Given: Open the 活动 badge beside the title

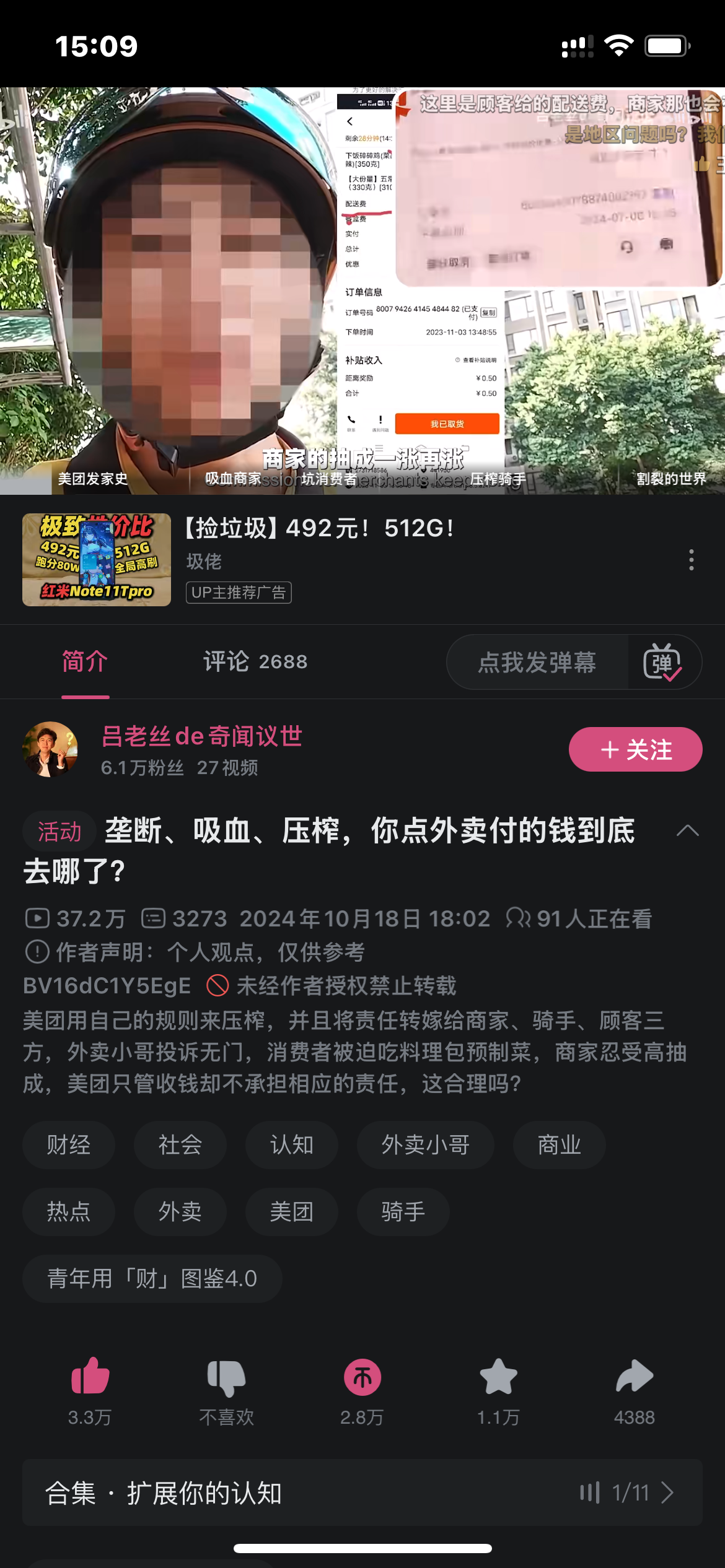Looking at the screenshot, I should pos(59,831).
